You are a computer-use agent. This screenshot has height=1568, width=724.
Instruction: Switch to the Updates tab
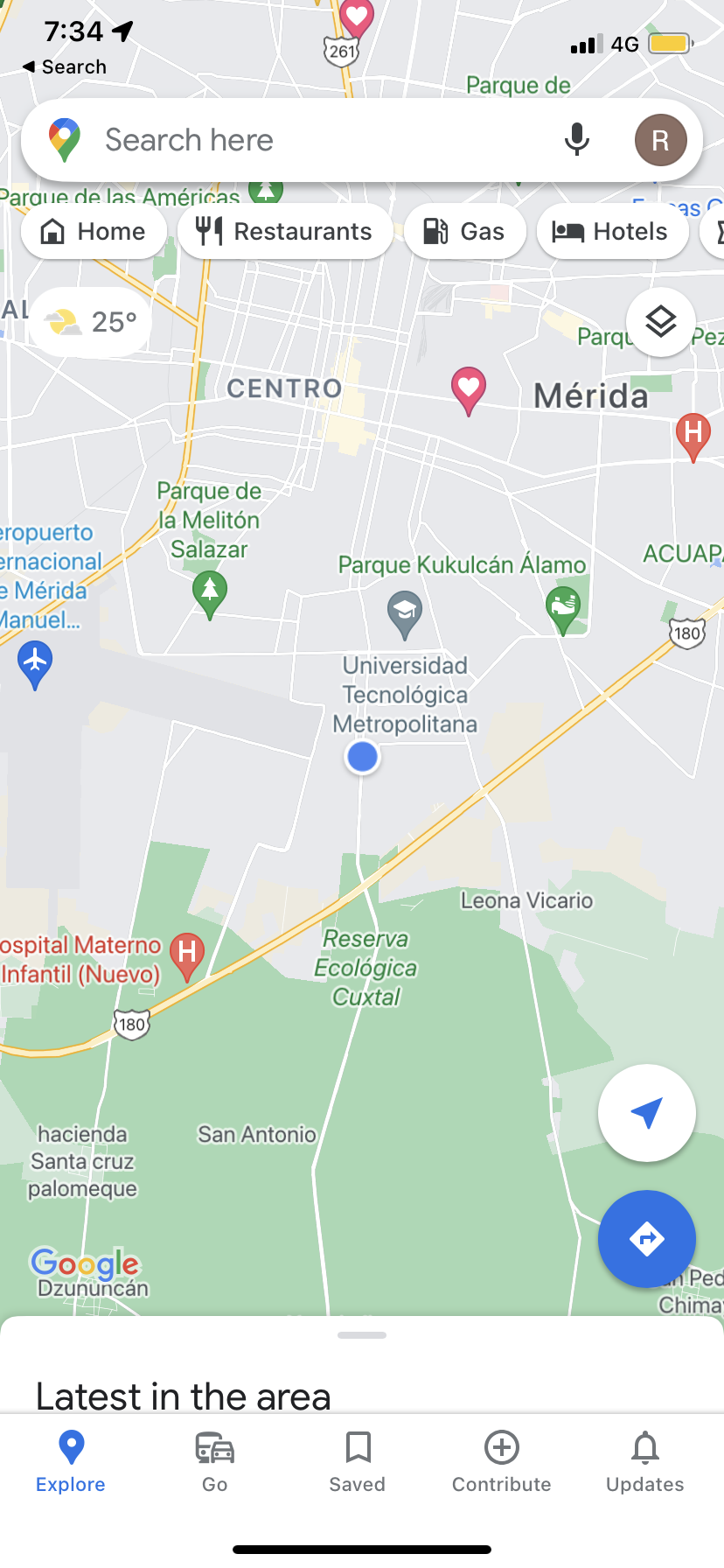click(644, 1461)
